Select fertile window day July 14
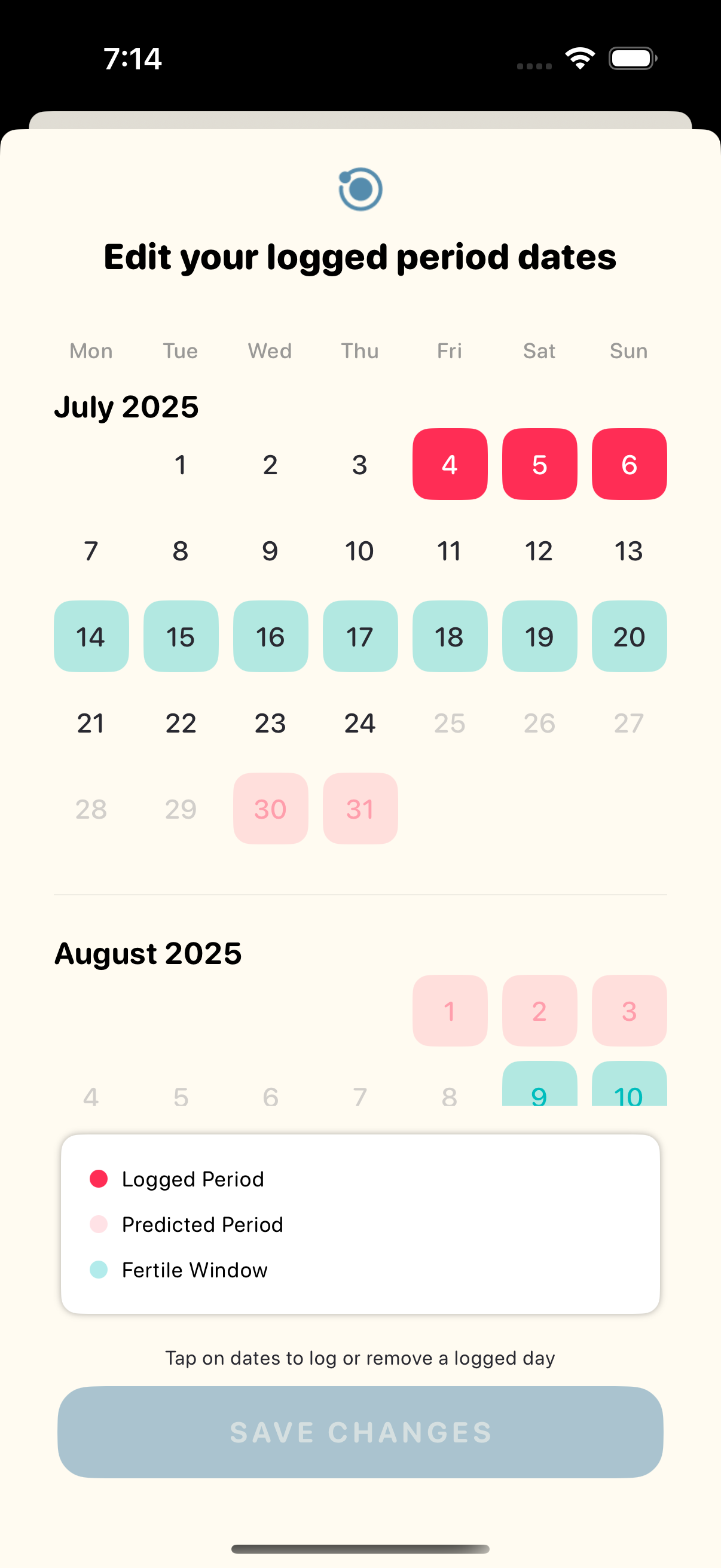The height and width of the screenshot is (1568, 721). coord(91,636)
